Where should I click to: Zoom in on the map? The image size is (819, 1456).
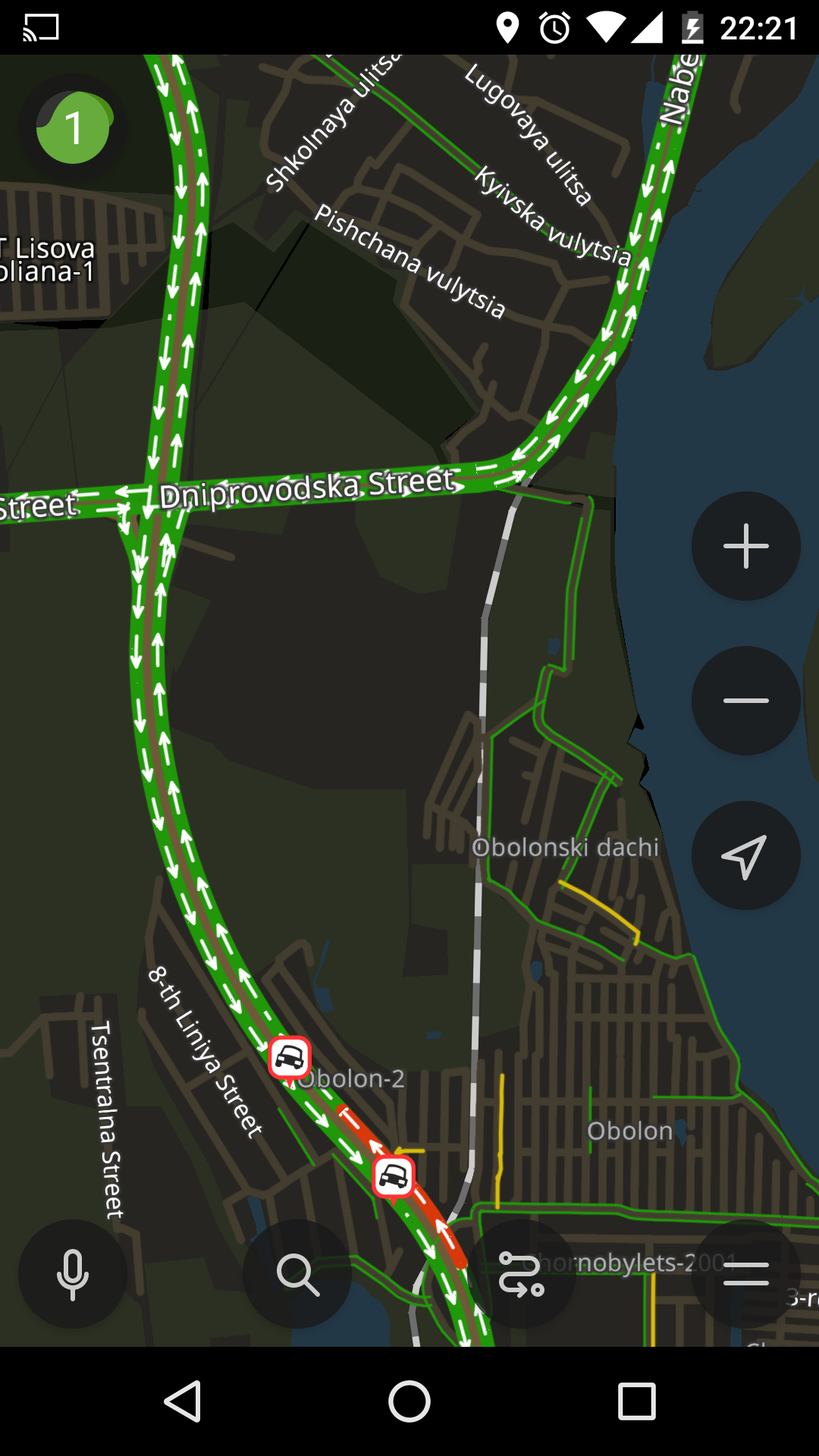click(x=745, y=546)
